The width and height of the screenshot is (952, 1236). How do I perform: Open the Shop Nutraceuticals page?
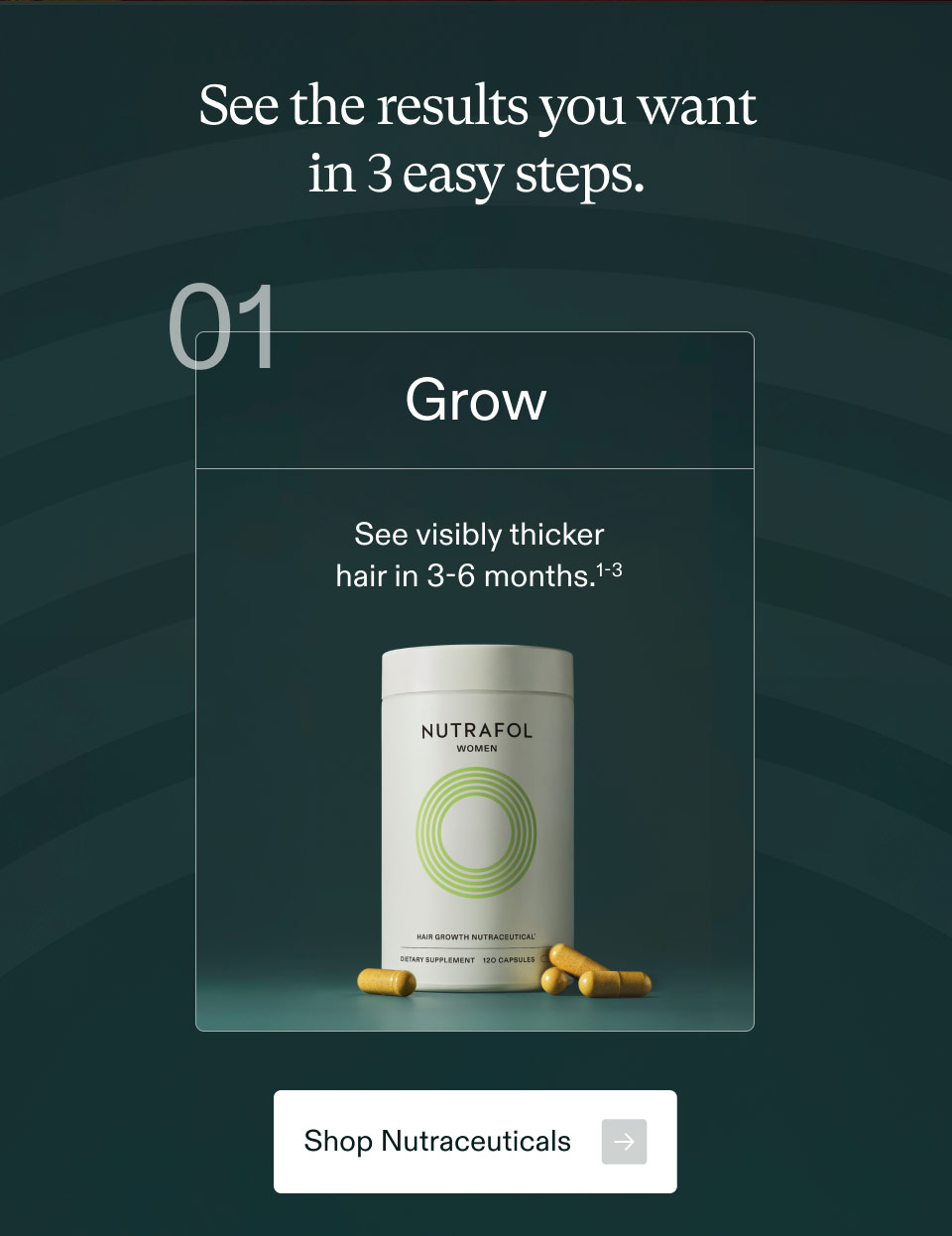(x=436, y=1142)
